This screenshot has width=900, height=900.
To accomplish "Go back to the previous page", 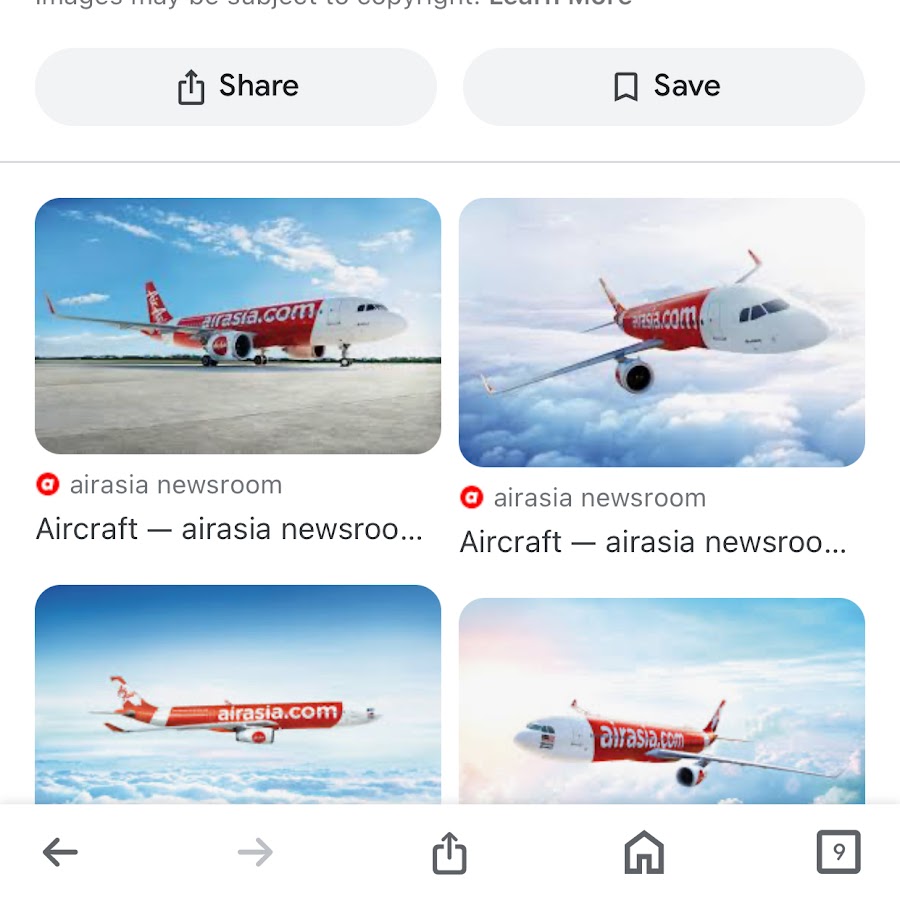I will point(60,853).
